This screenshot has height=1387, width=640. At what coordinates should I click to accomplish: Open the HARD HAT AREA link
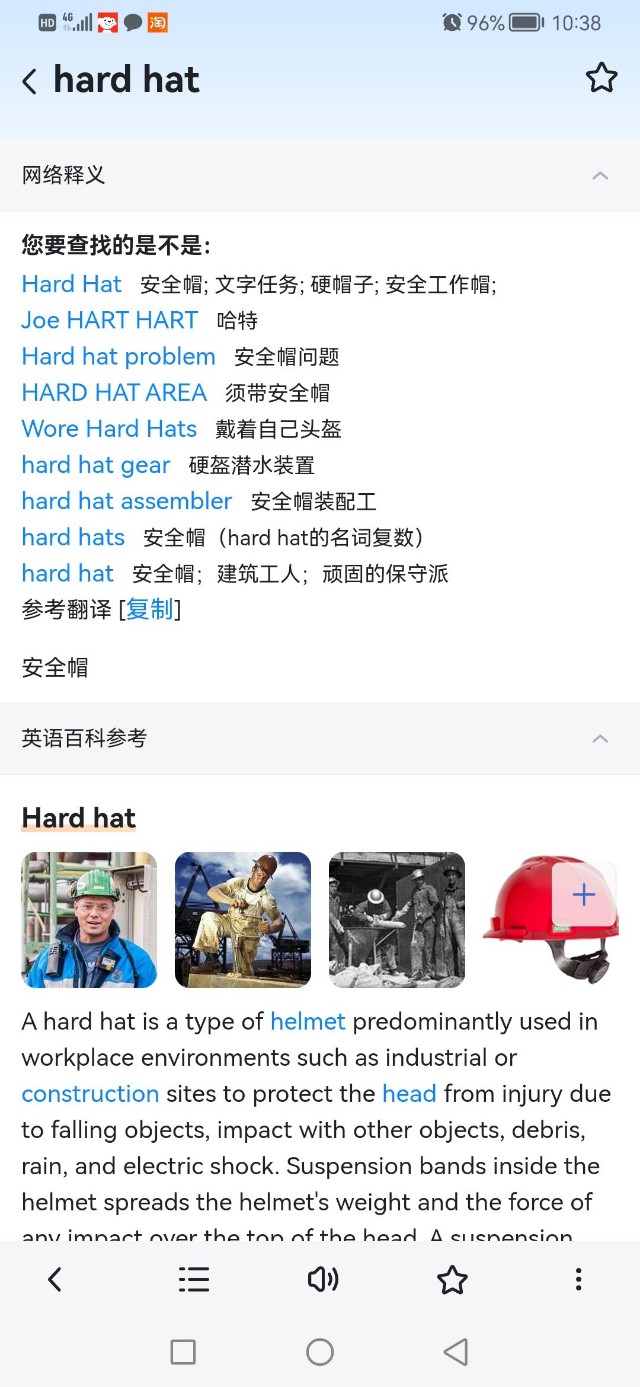click(x=114, y=392)
